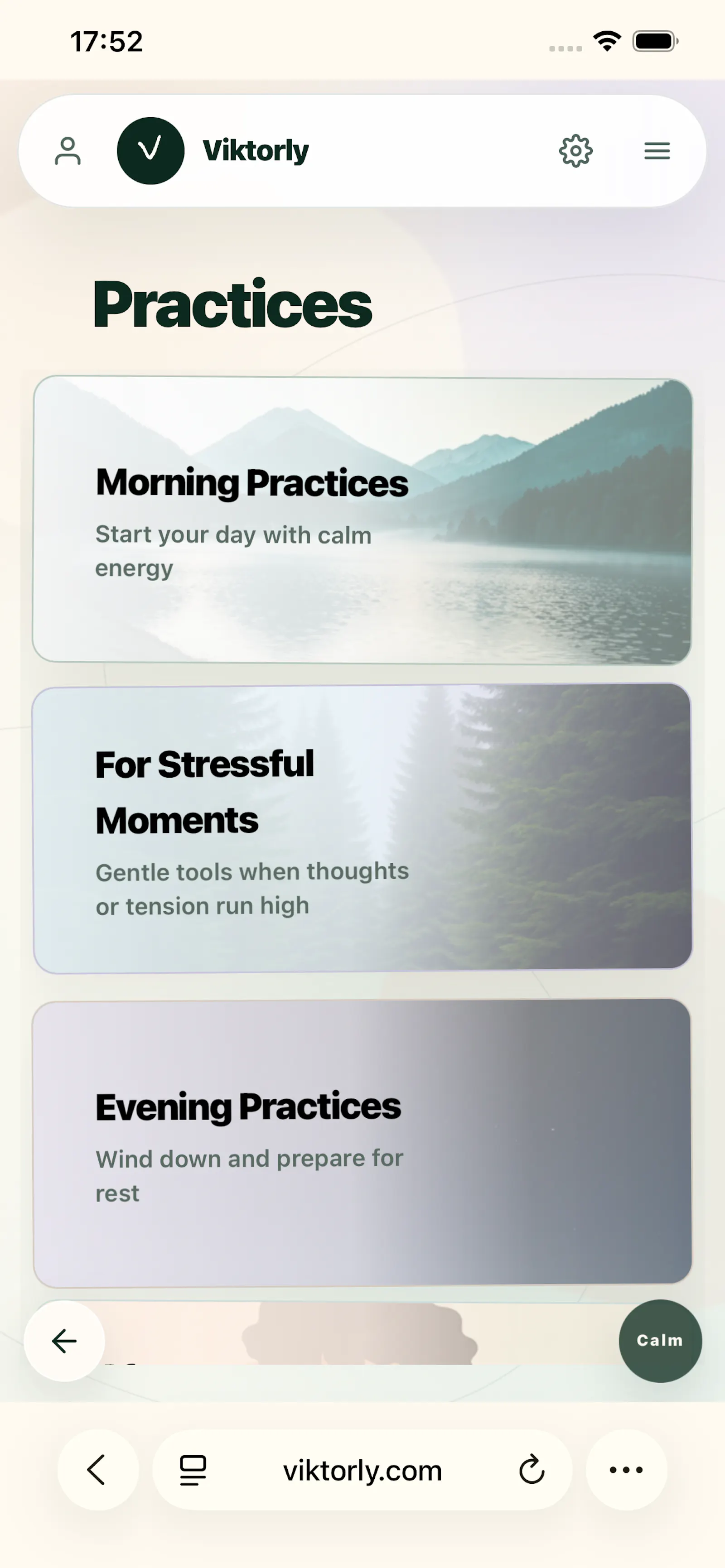Open the Evening Practices card

[x=362, y=1143]
